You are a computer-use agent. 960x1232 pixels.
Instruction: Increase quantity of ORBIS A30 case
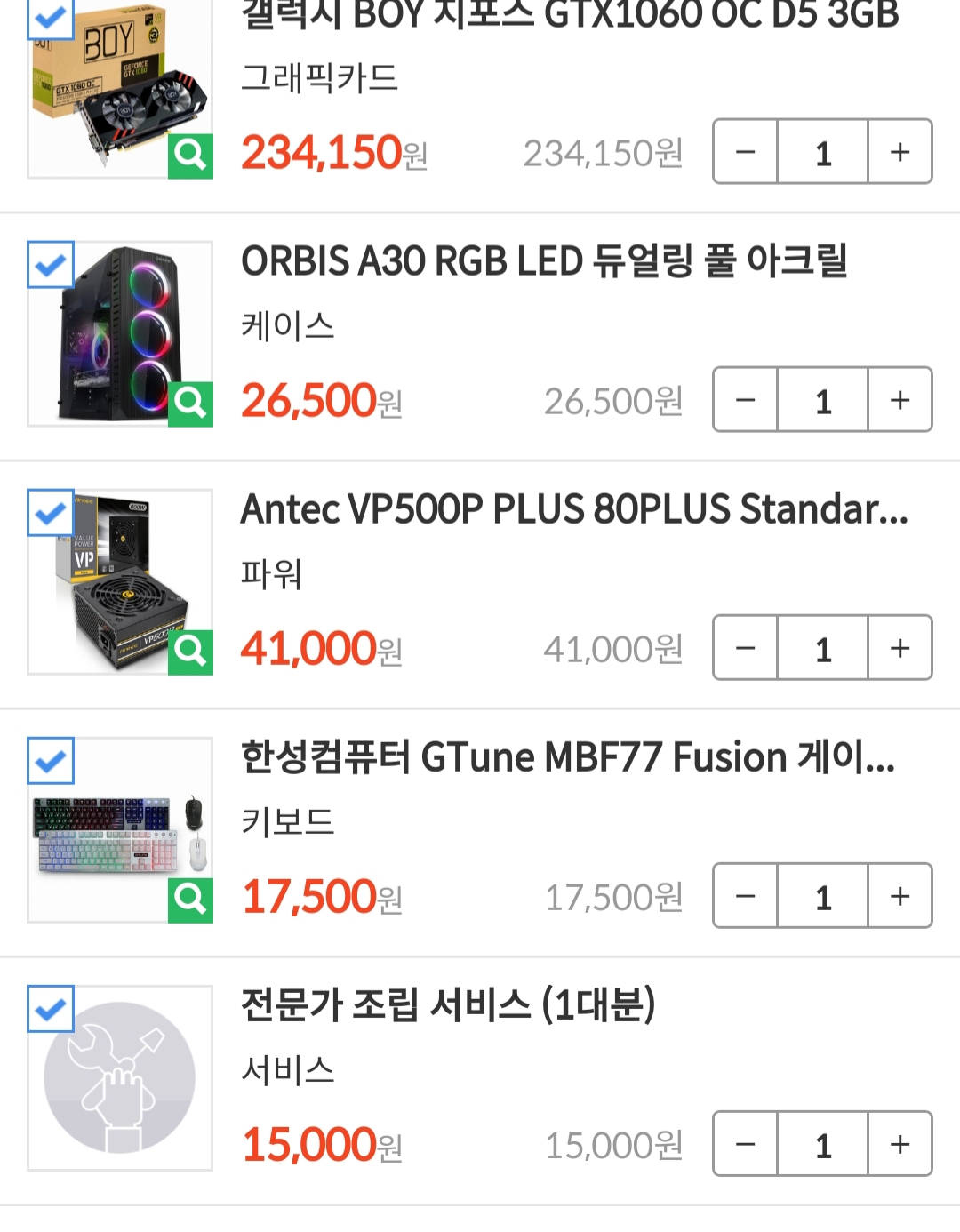900,400
